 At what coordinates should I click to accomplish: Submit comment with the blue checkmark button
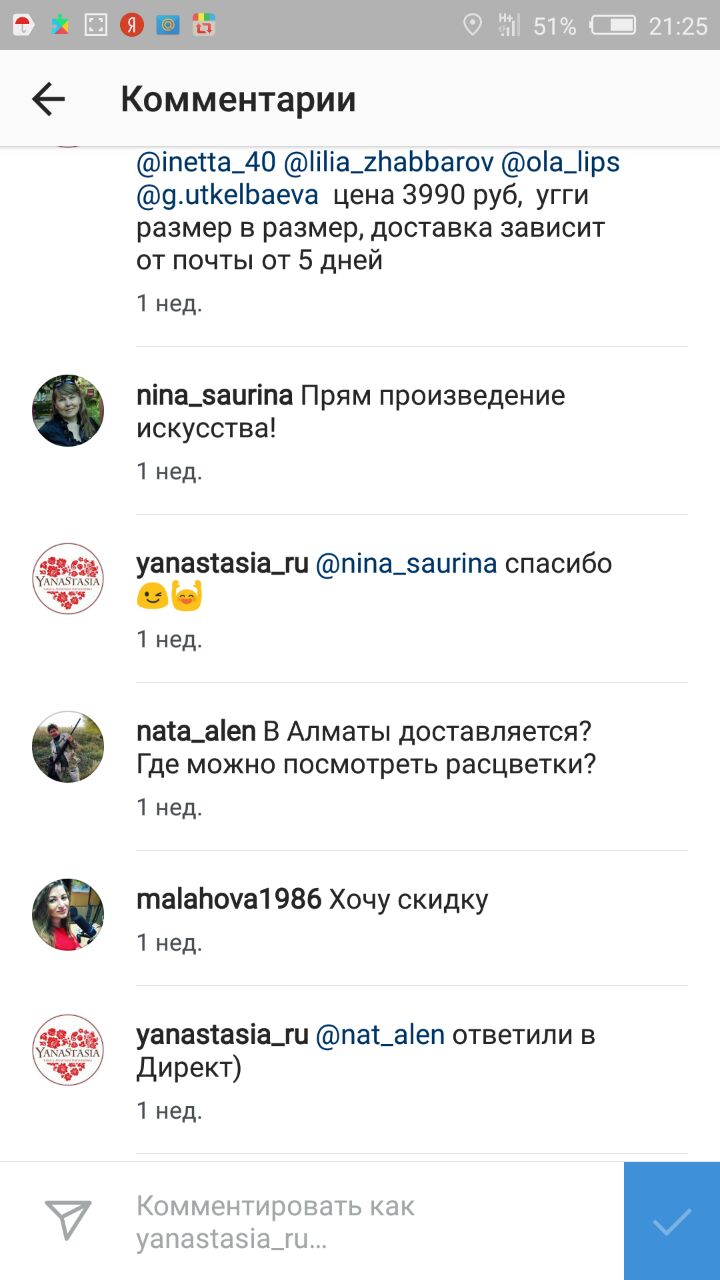672,1221
